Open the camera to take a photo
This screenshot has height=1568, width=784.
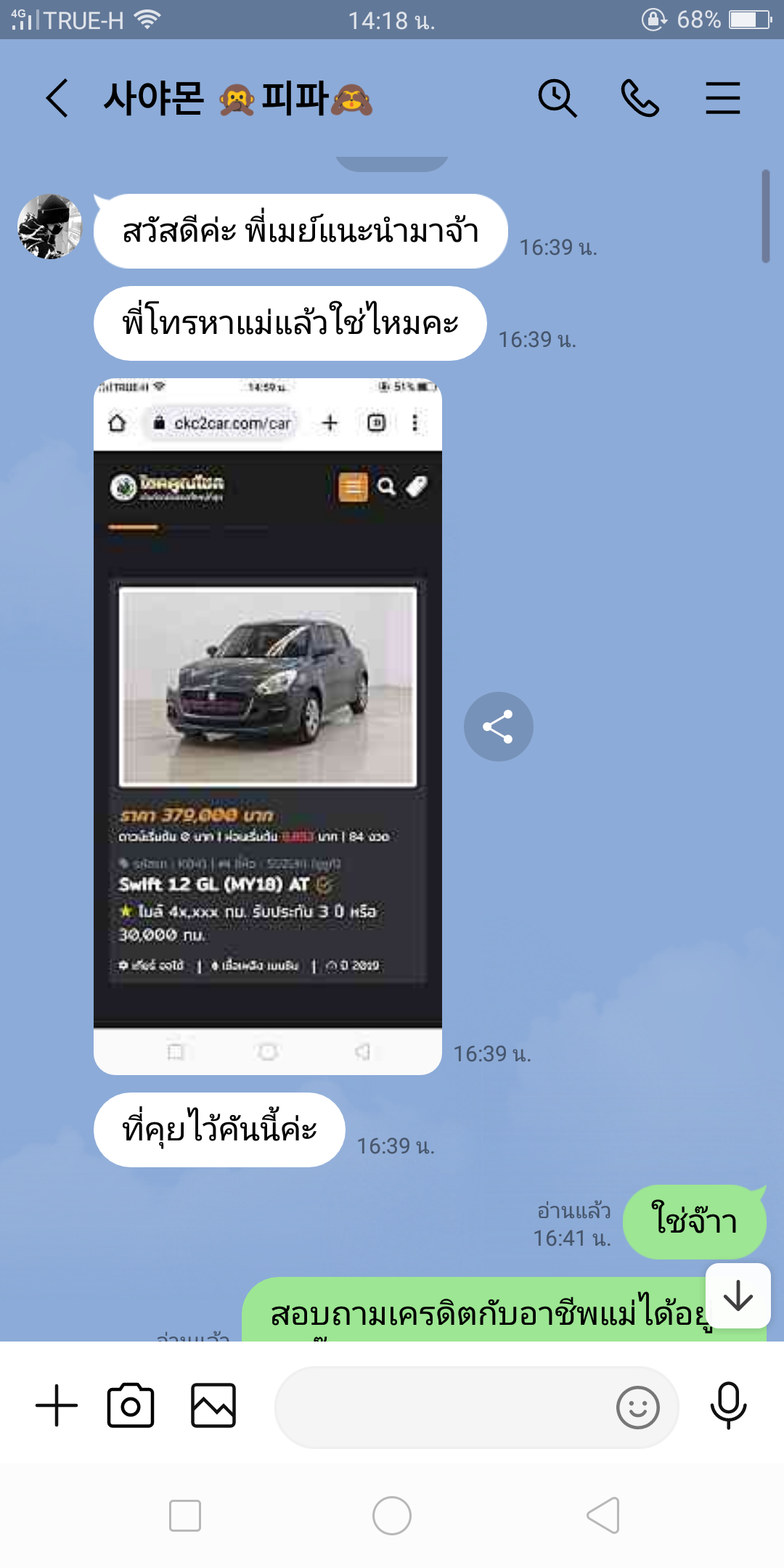[x=131, y=1405]
